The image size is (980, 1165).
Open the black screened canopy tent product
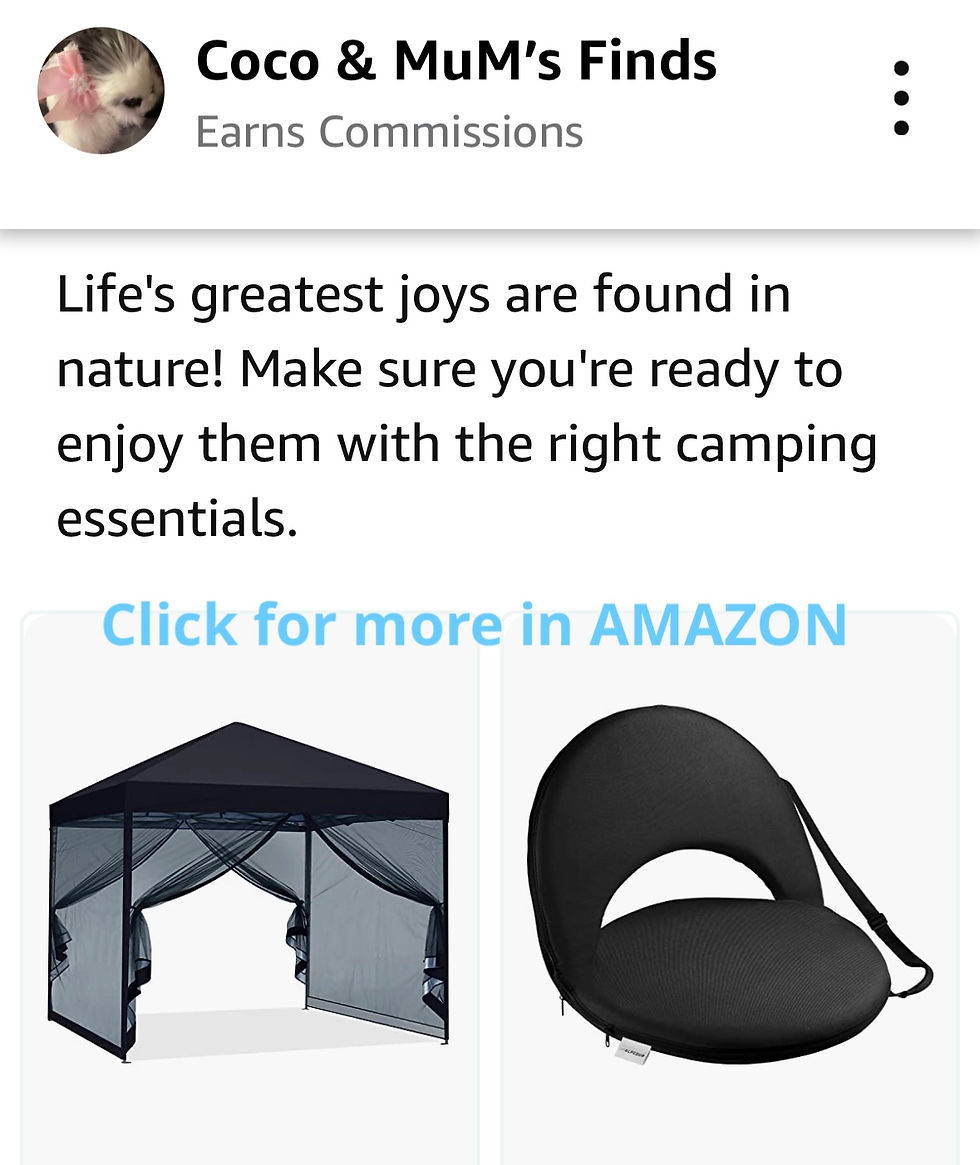[x=249, y=890]
